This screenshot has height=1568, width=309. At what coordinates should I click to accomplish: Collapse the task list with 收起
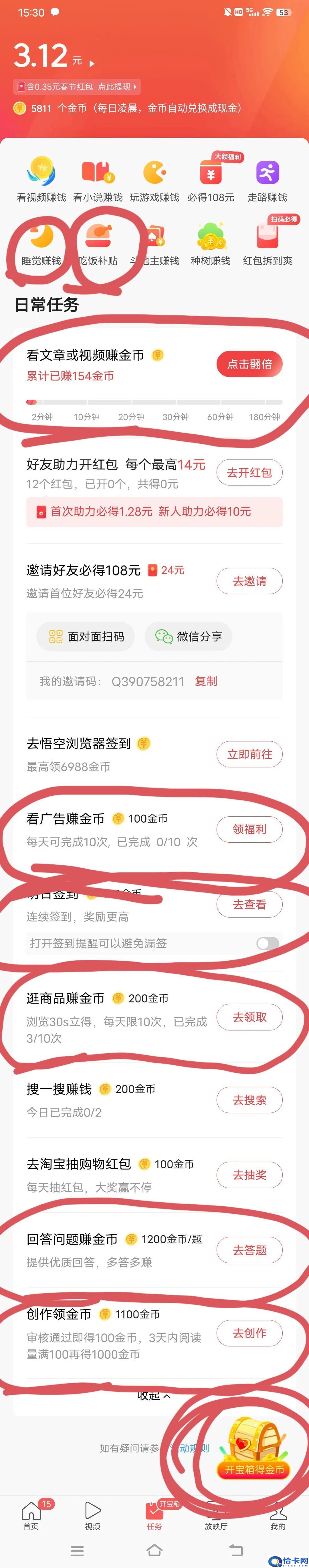pos(154,1395)
